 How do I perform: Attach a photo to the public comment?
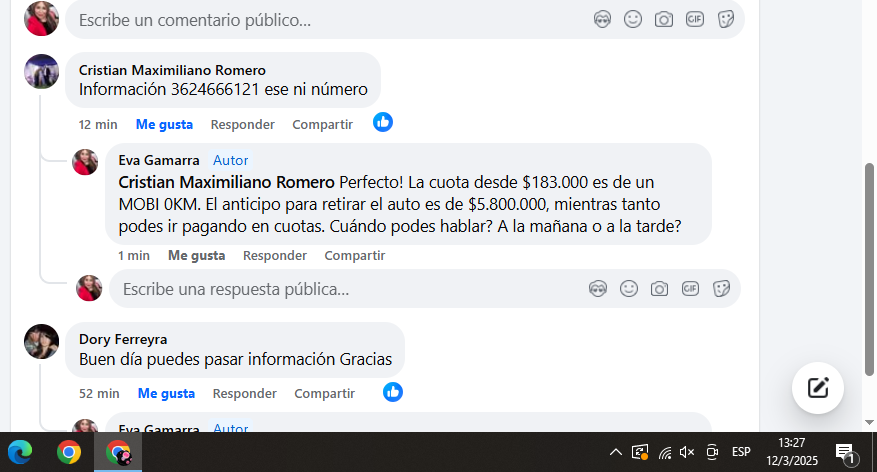664,19
